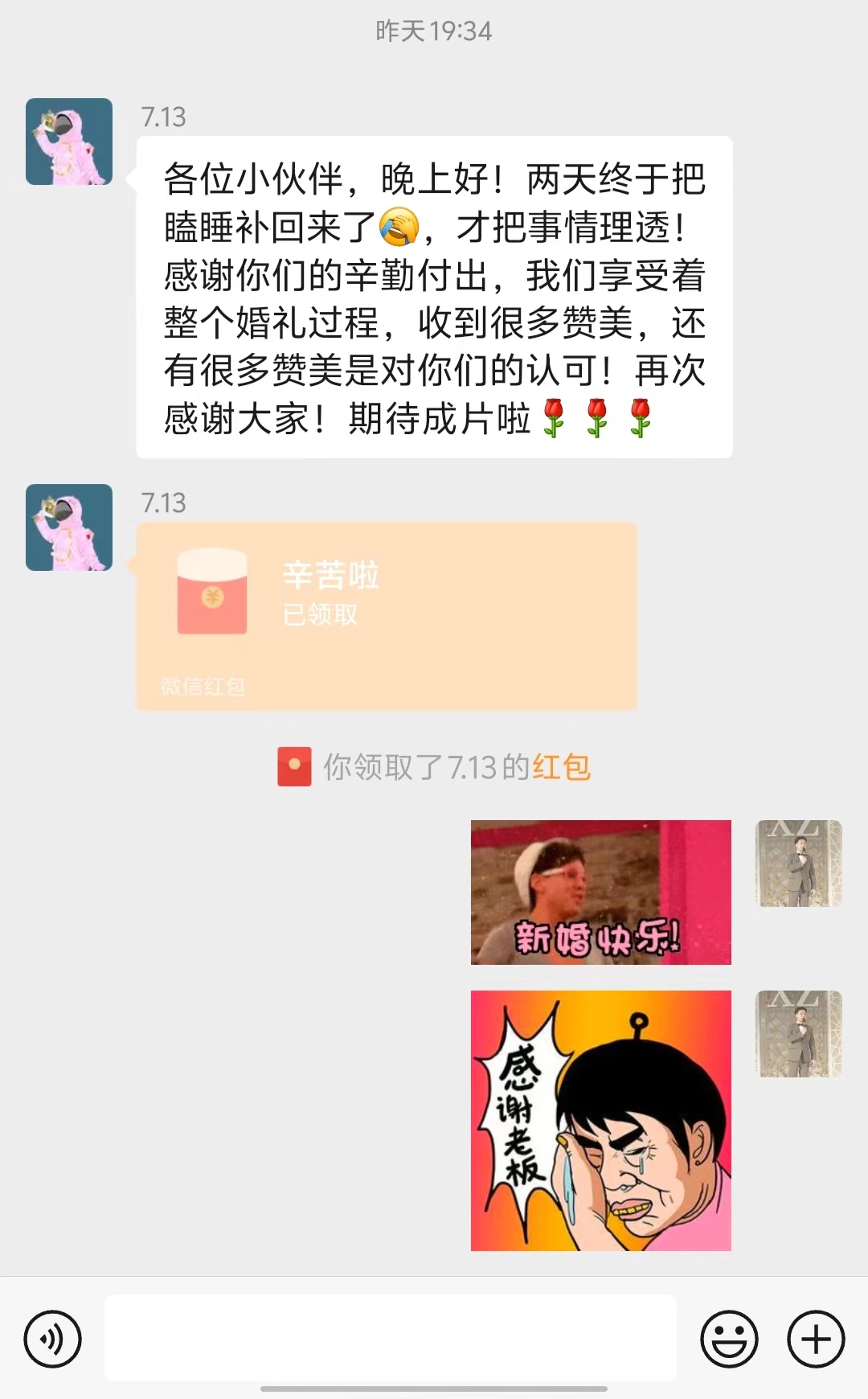Screen dimensions: 868x1399
Task: Open 7.13's avatar beside the long message
Action: (69, 142)
